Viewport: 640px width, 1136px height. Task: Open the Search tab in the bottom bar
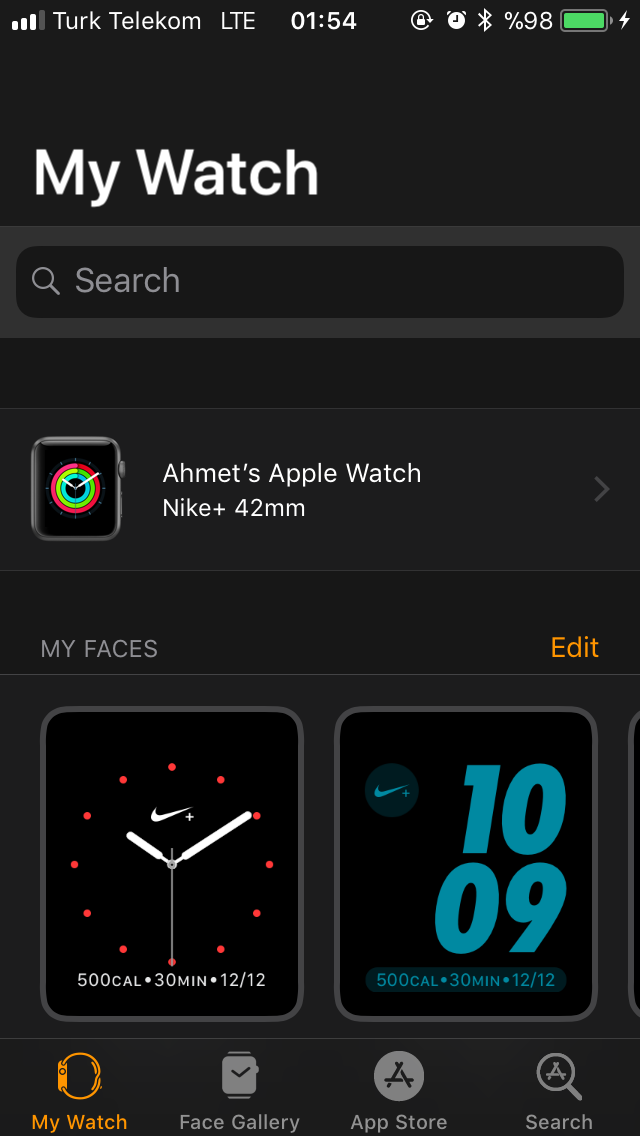click(x=558, y=1090)
